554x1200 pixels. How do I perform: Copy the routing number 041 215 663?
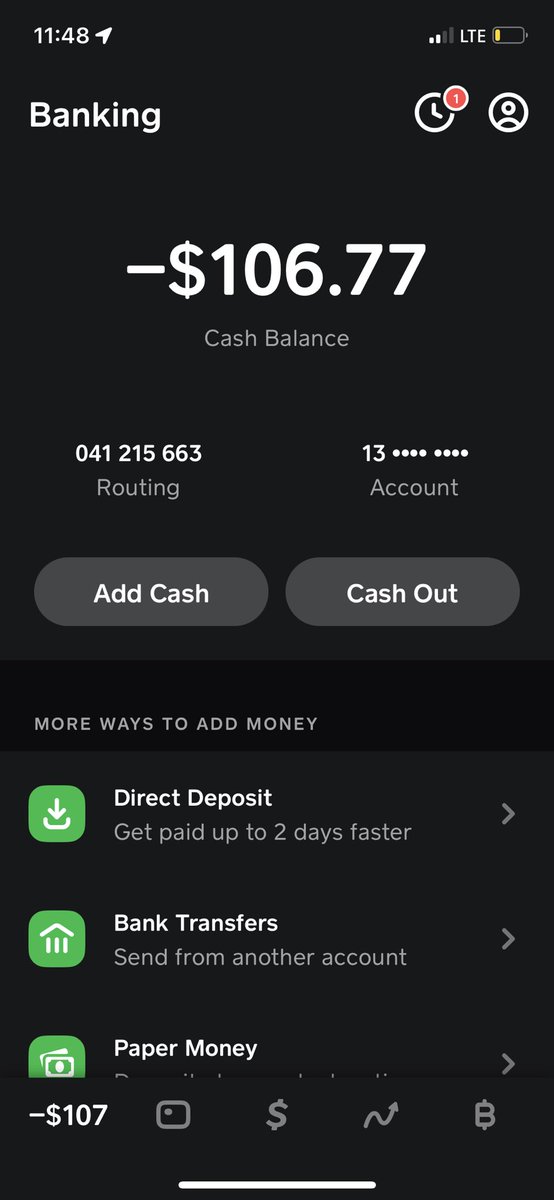coord(138,453)
